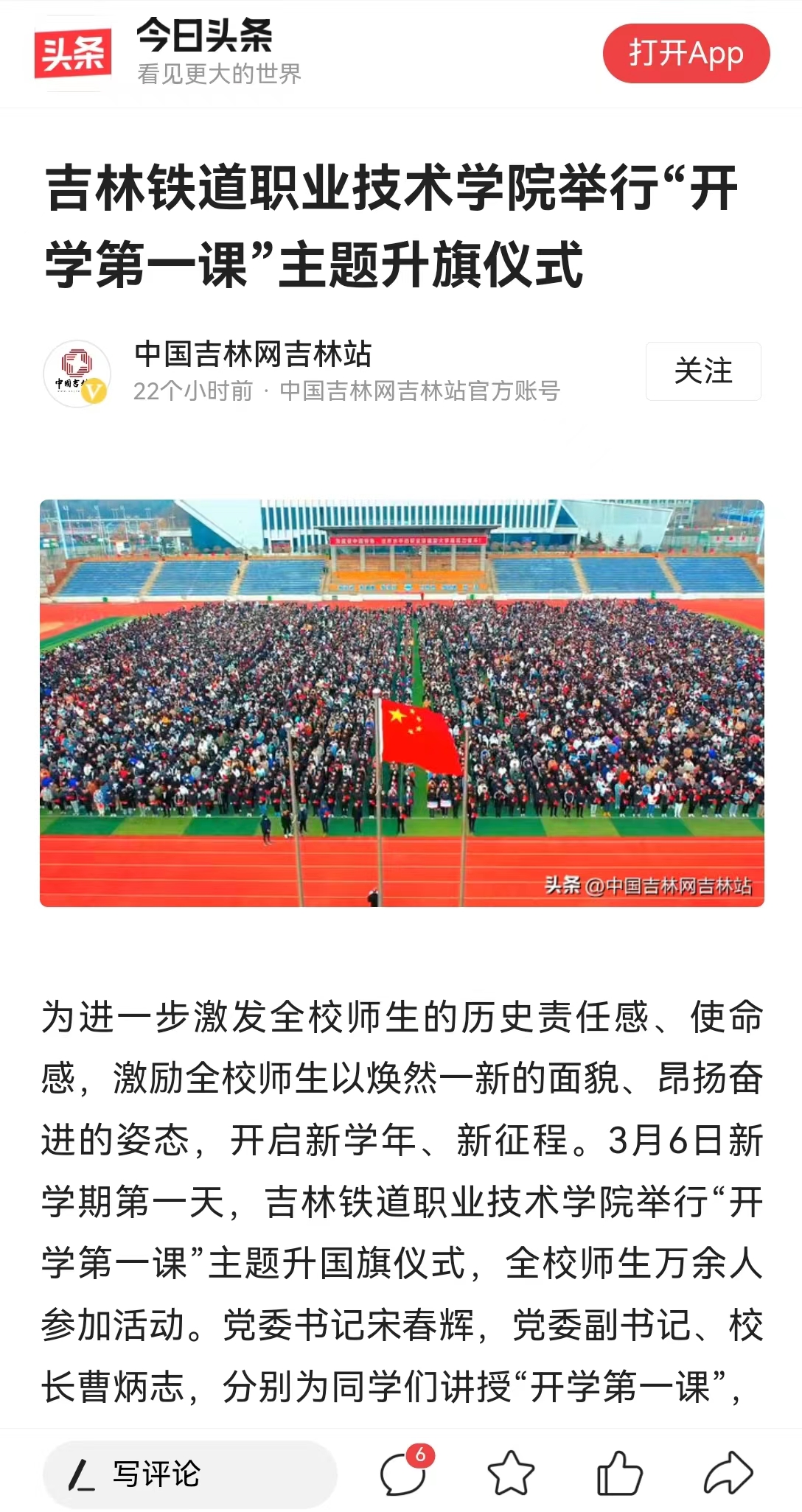This screenshot has width=802, height=1512.
Task: Share this article via arrow icon
Action: tap(728, 1474)
